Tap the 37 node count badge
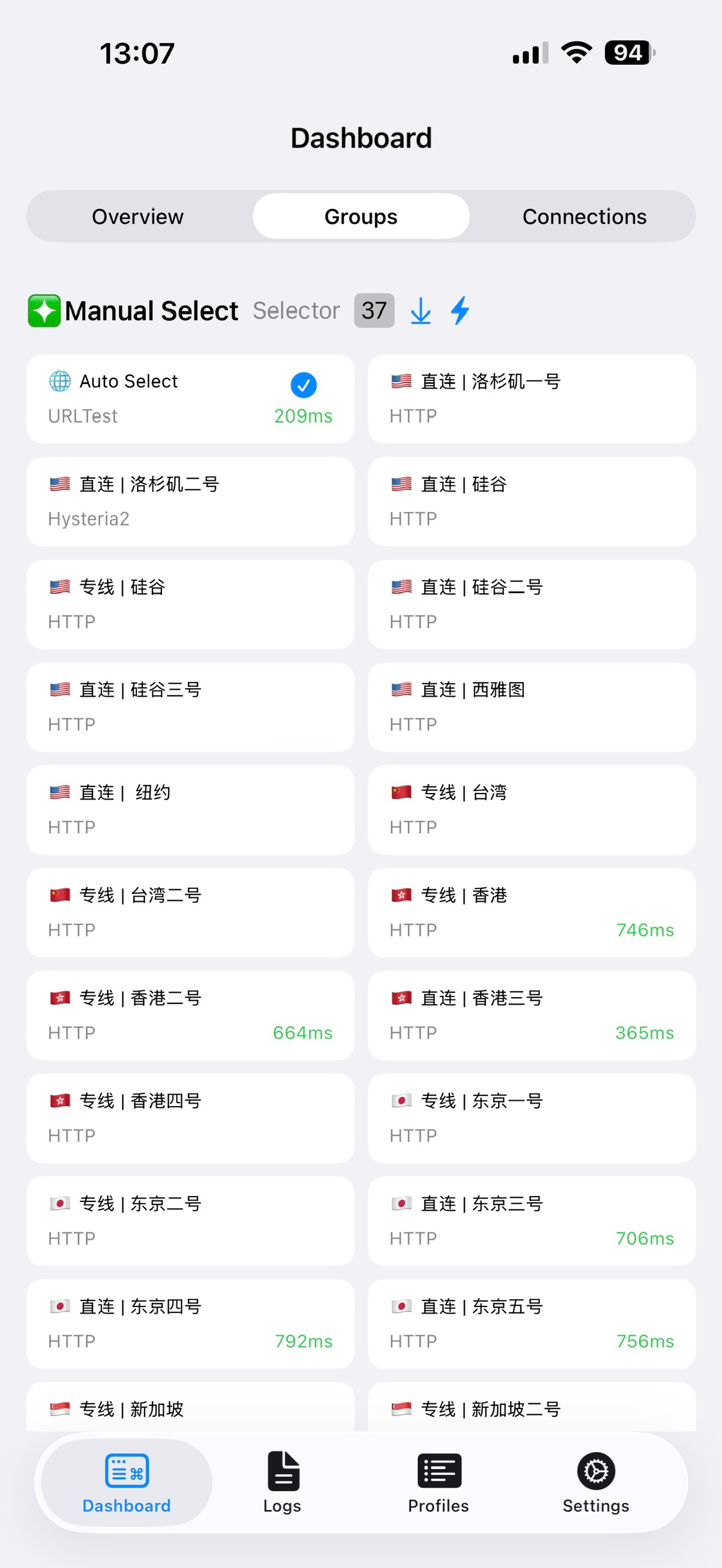 coord(374,311)
